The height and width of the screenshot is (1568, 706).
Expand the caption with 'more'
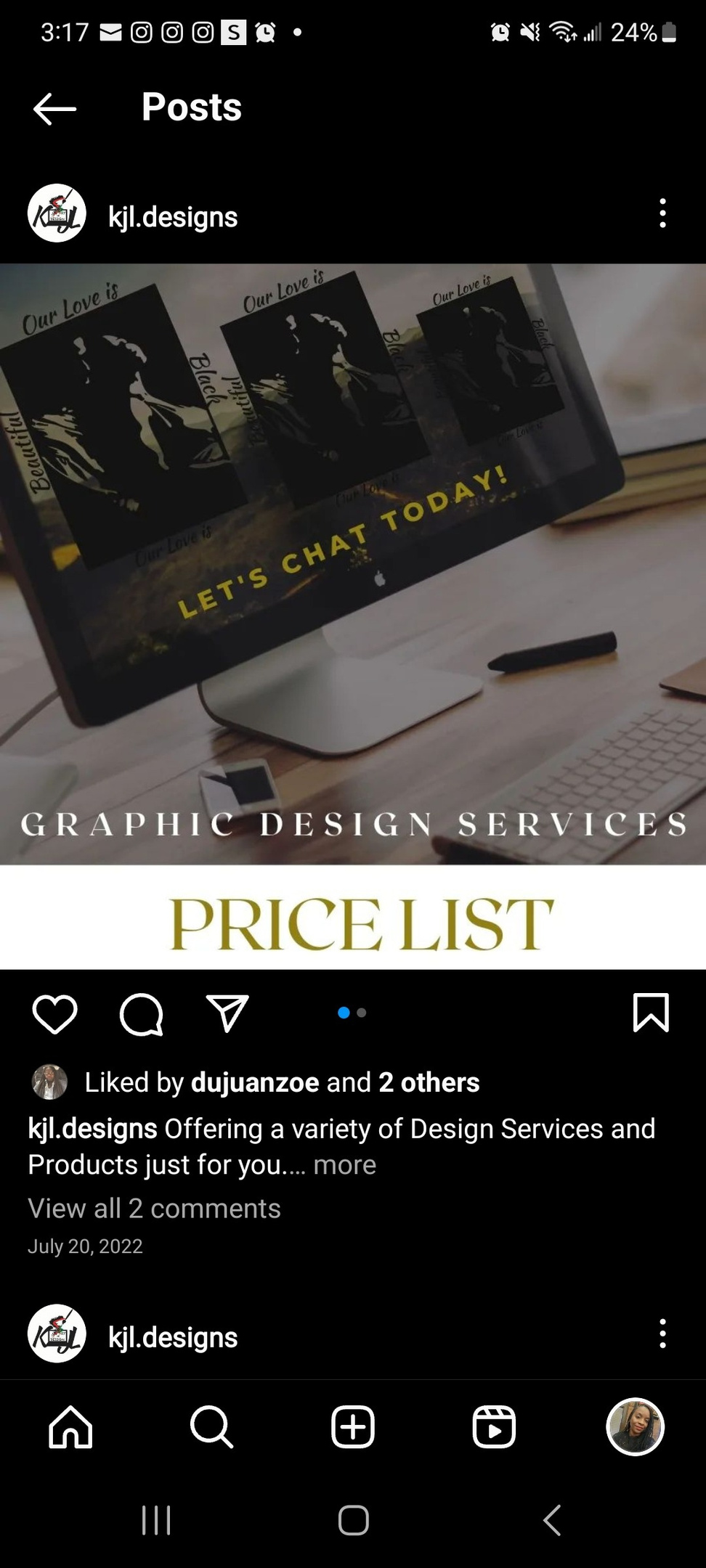pyautogui.click(x=344, y=1165)
